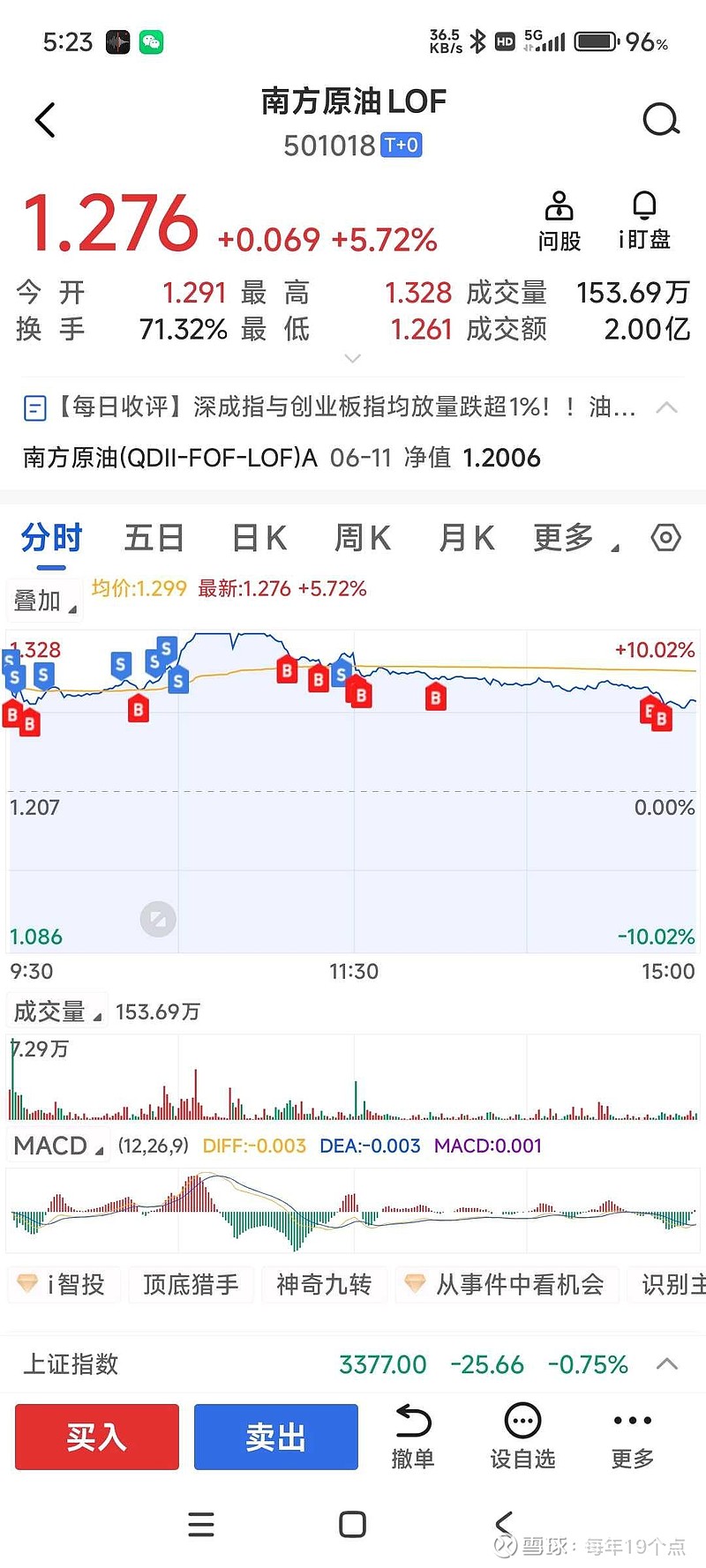
Task: Collapse the 每日收评 news banner
Action: click(666, 407)
